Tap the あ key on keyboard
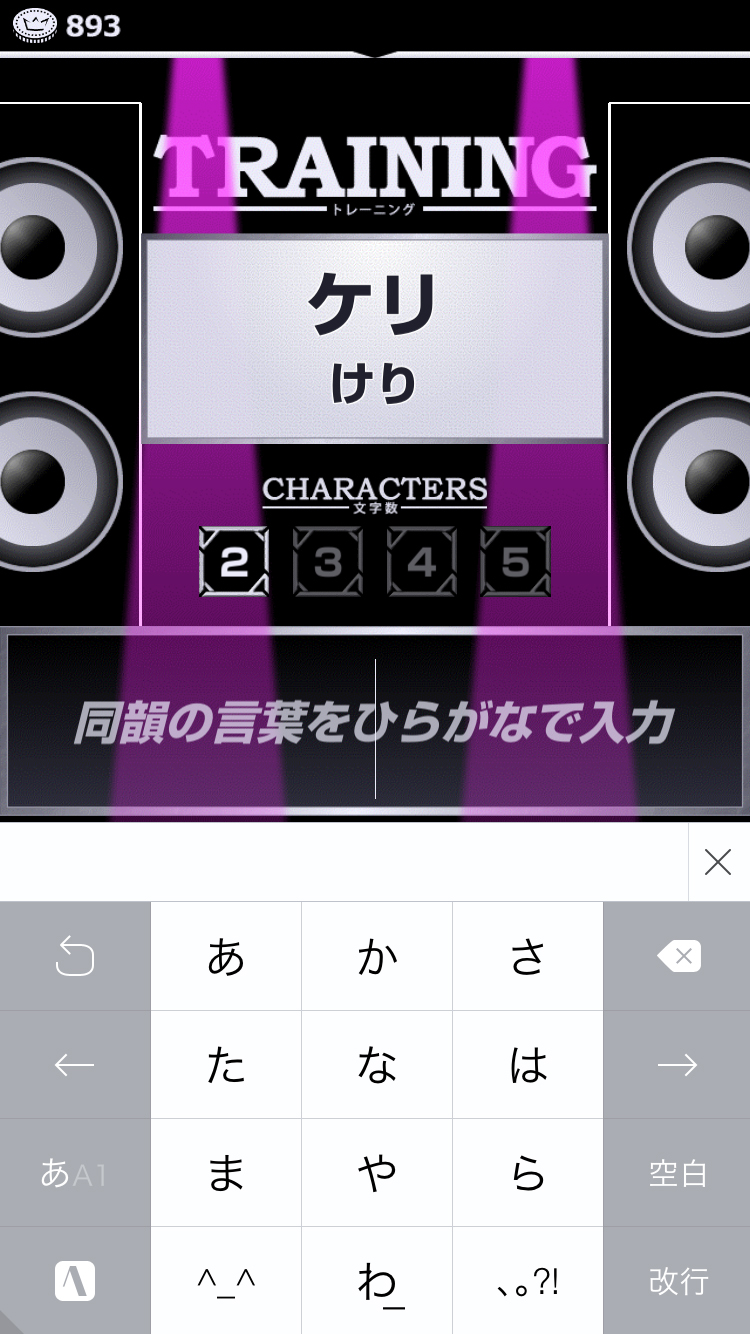The width and height of the screenshot is (750, 1334). 226,957
